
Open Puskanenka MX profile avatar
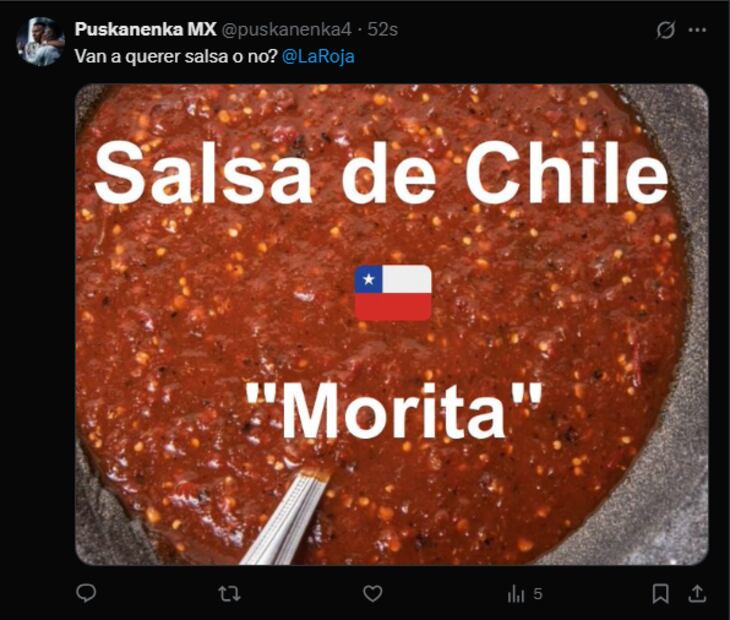[40, 41]
